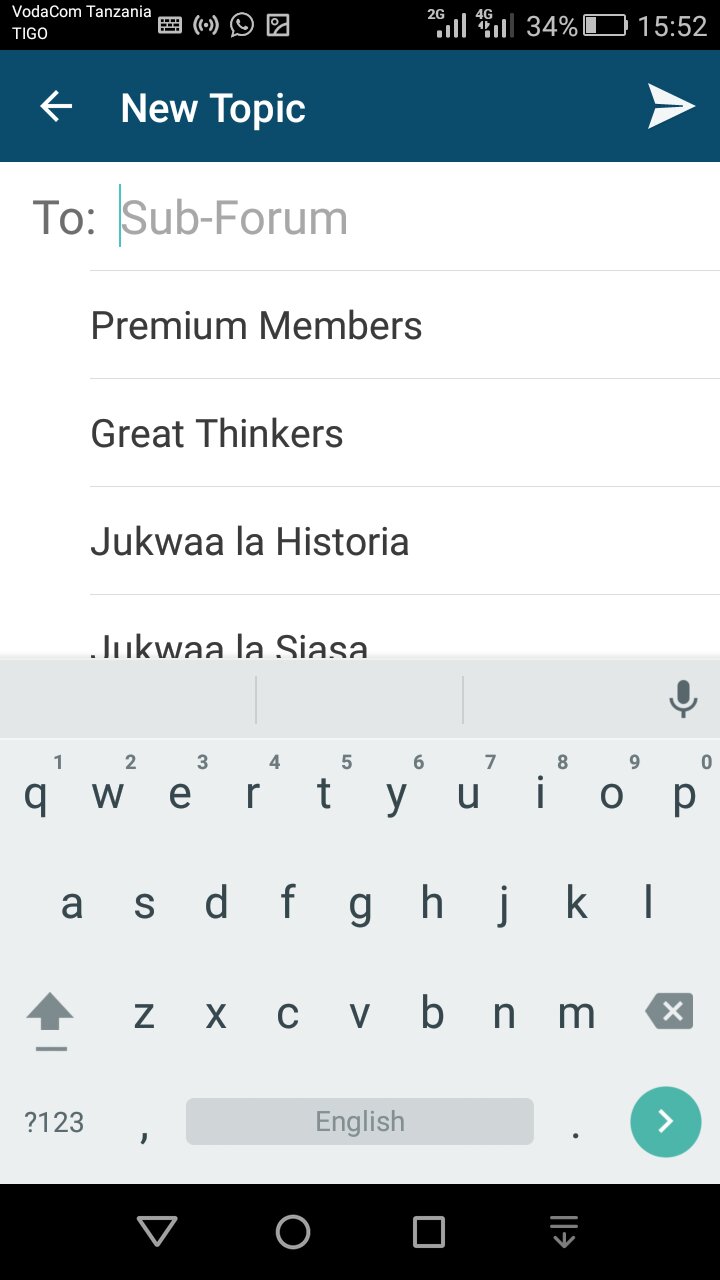Viewport: 720px width, 1280px height.
Task: Start voice input with microphone
Action: click(x=683, y=699)
